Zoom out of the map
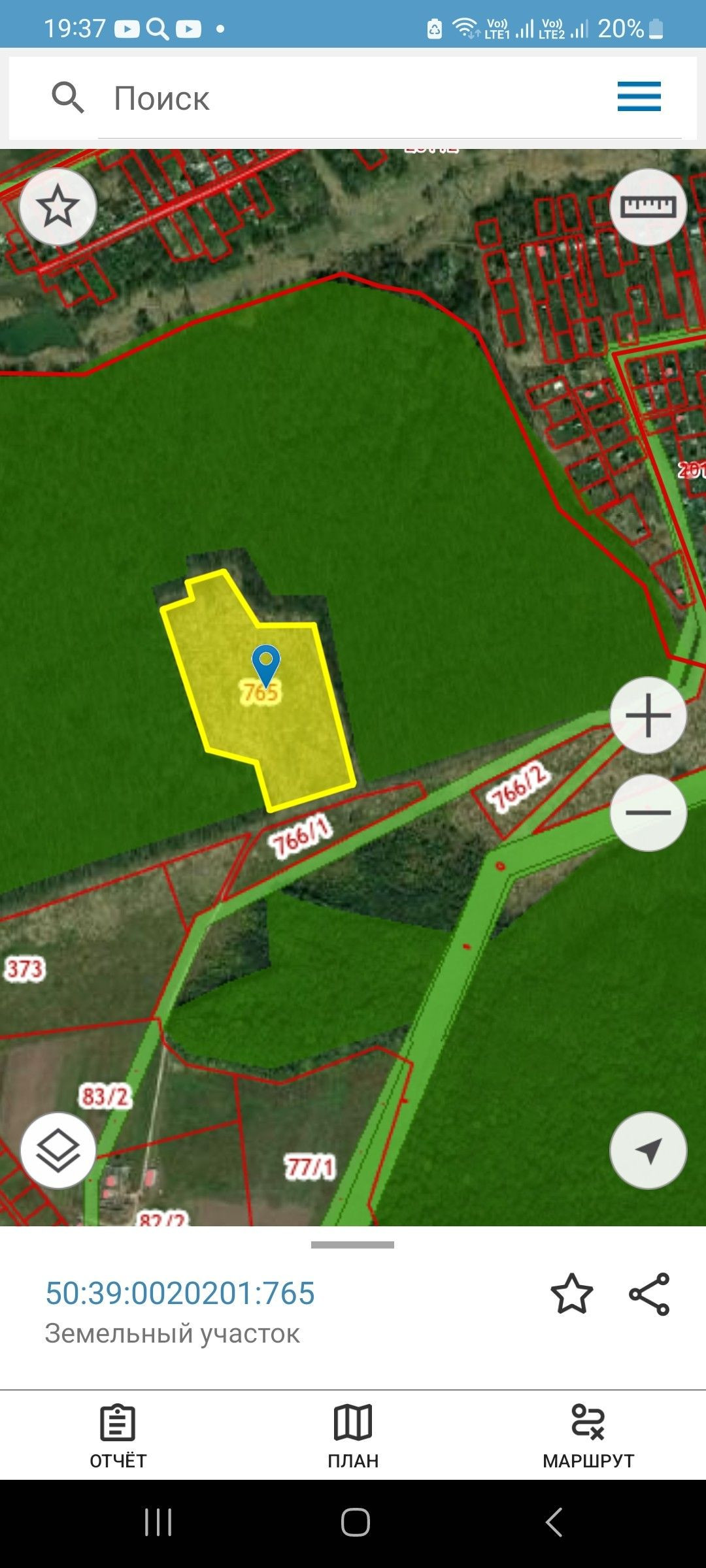 click(x=648, y=813)
